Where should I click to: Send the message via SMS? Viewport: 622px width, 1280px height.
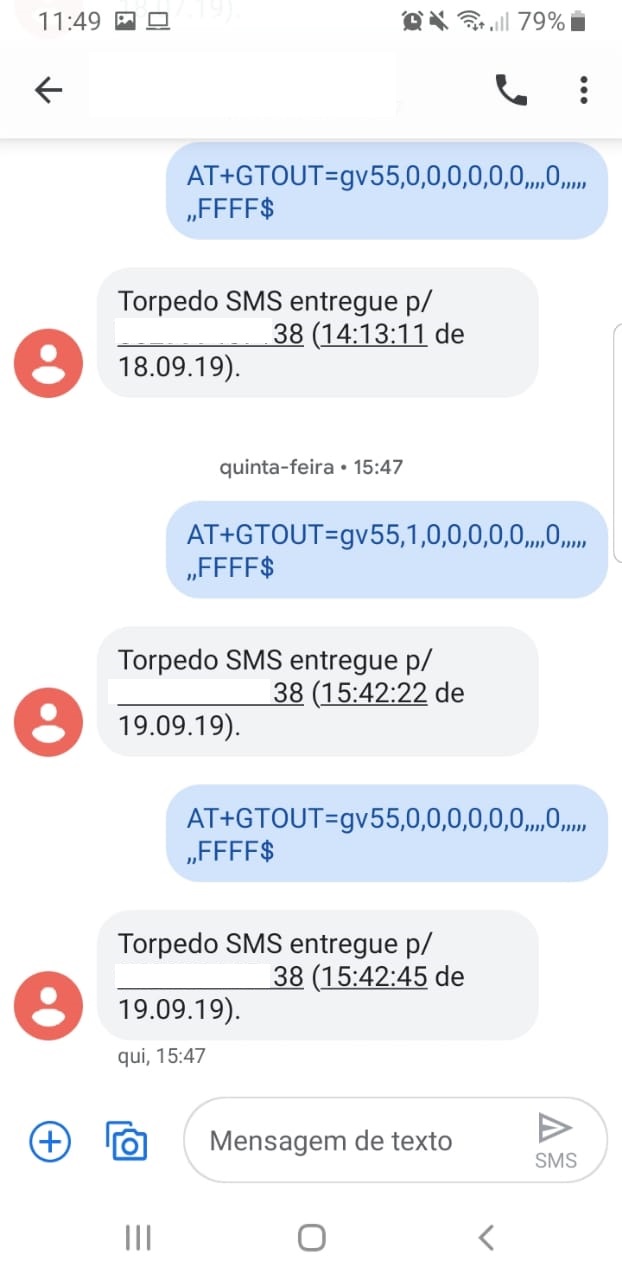pyautogui.click(x=554, y=1141)
